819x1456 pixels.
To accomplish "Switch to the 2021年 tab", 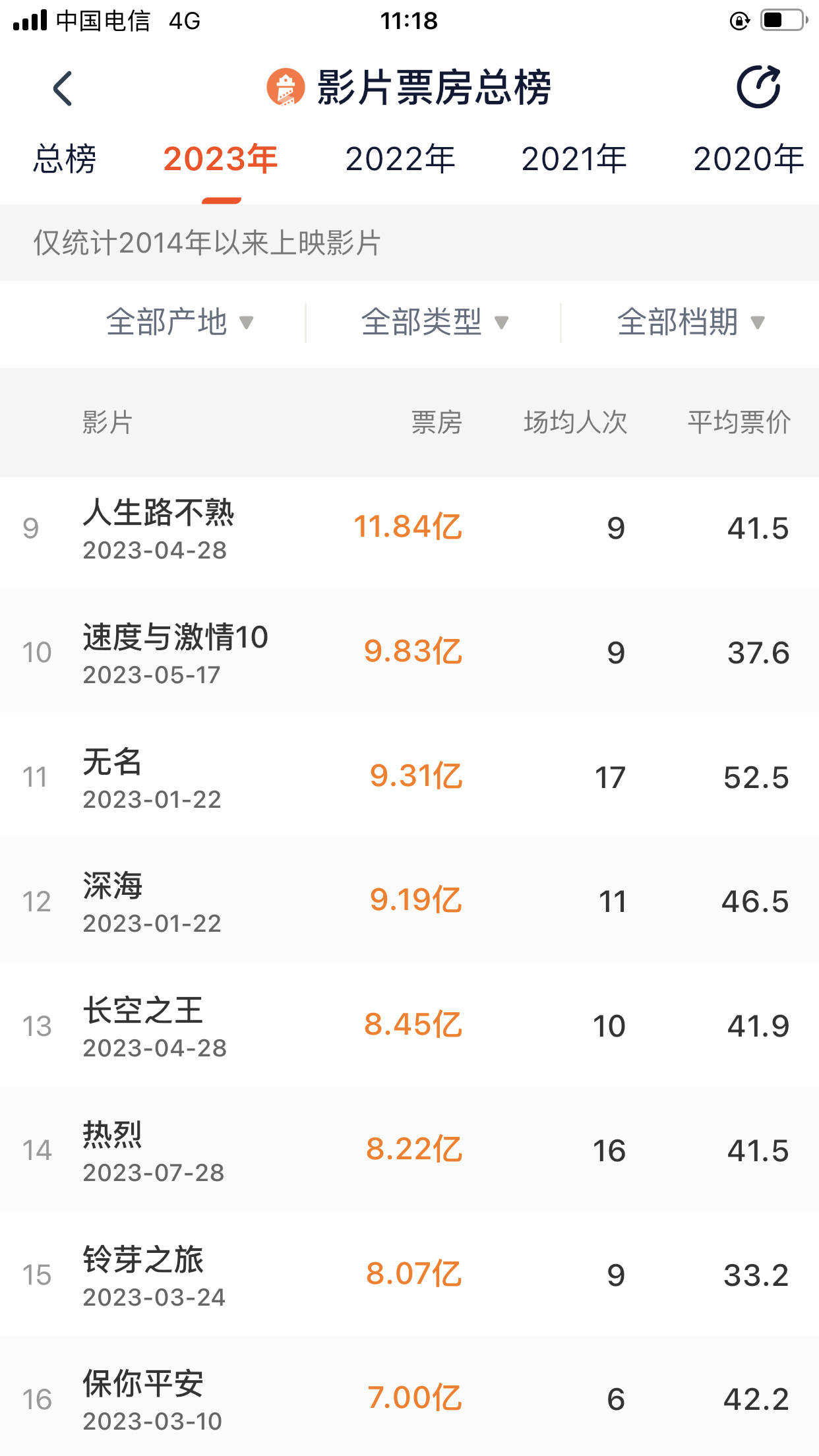I will [x=574, y=159].
